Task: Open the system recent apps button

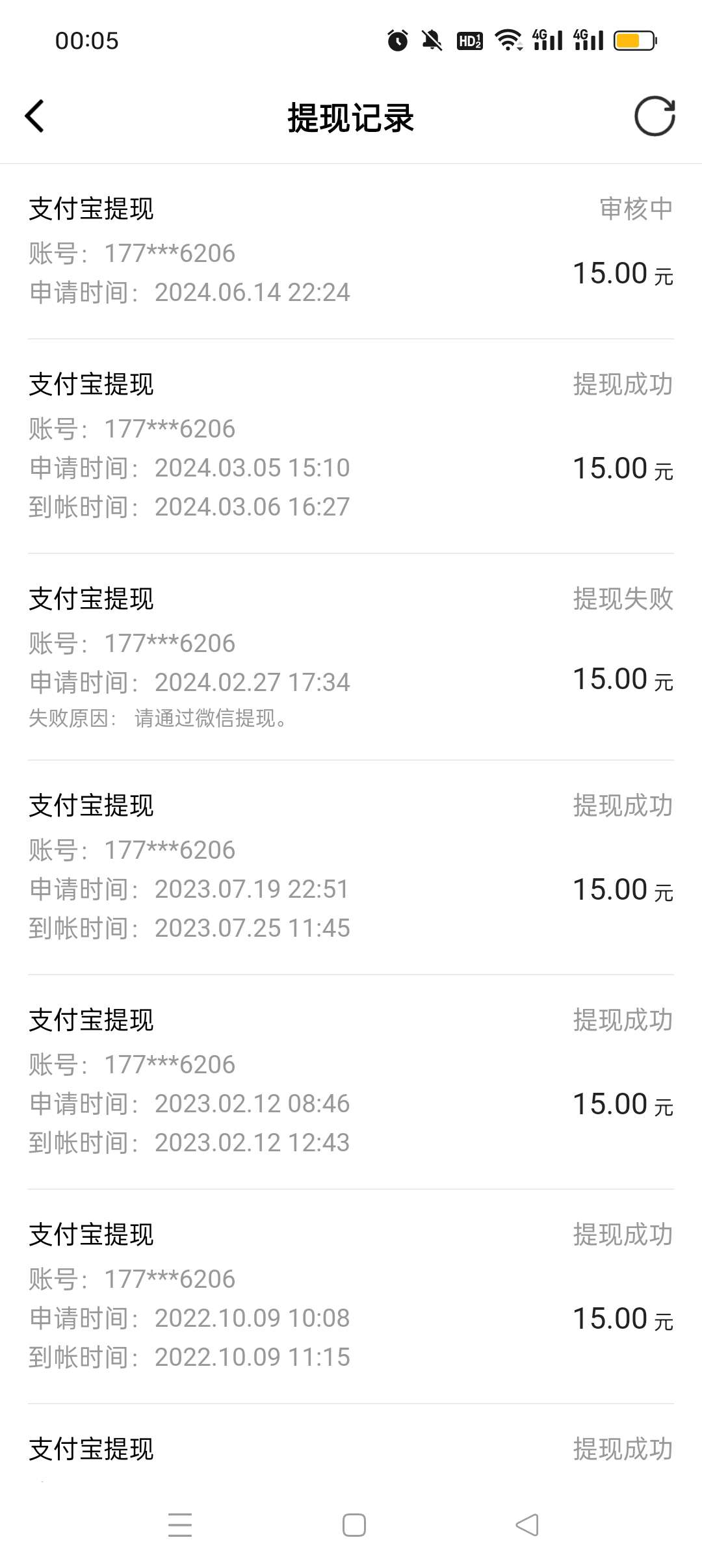Action: coord(180,1524)
